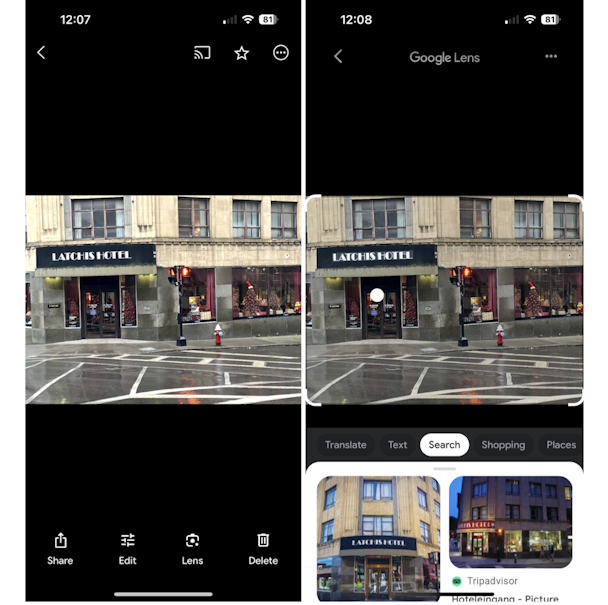This screenshot has height=605, width=608.
Task: Mark the photo as favorite with the star
Action: [x=242, y=53]
